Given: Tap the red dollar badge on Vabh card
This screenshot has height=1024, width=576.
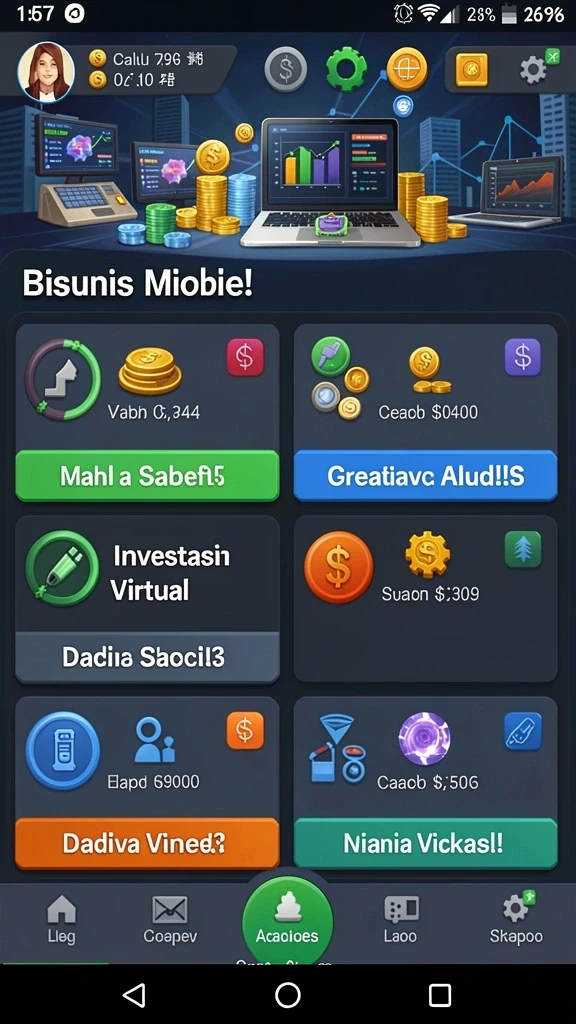Looking at the screenshot, I should [245, 357].
